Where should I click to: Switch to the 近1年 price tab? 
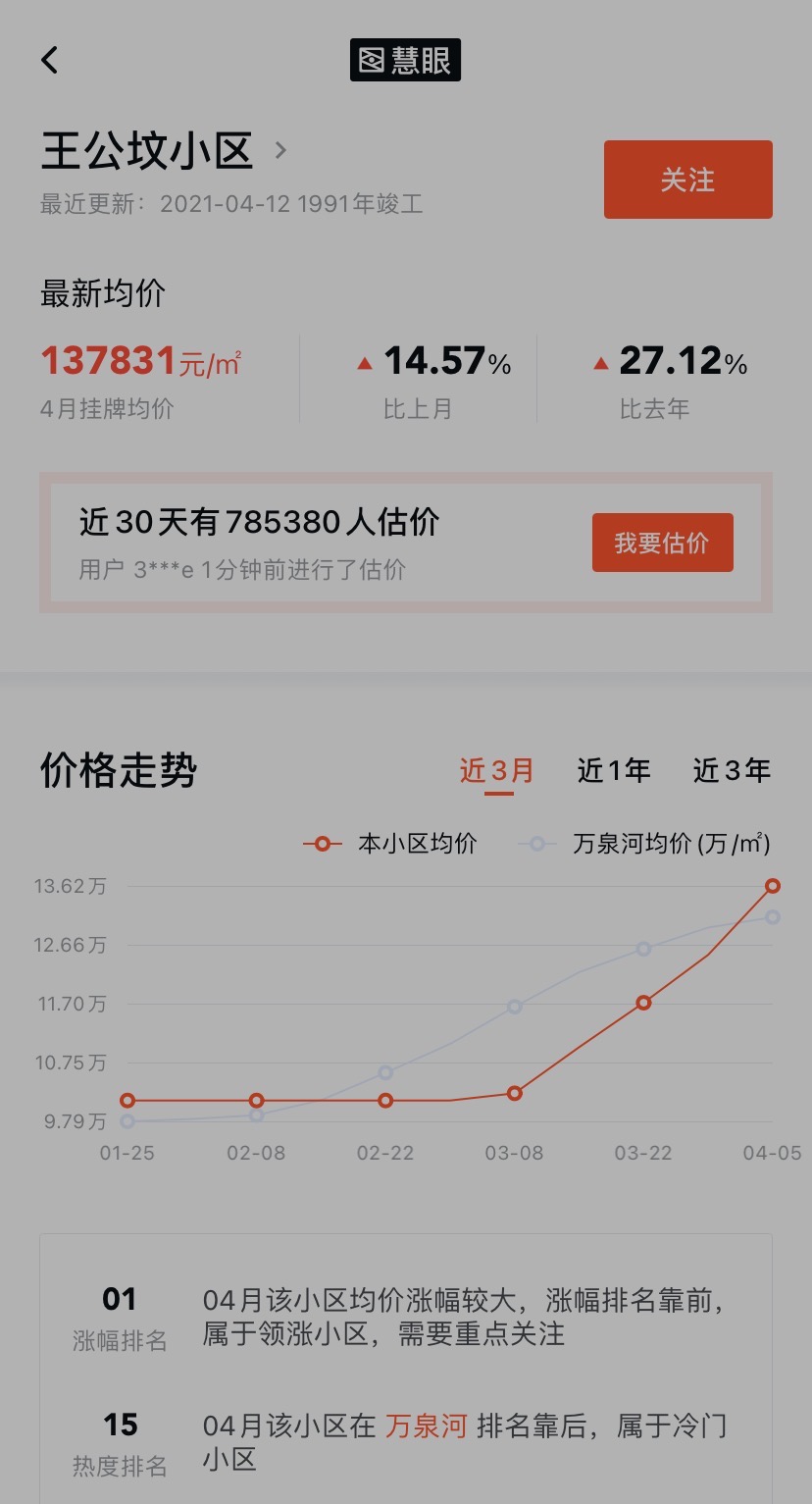click(x=613, y=771)
